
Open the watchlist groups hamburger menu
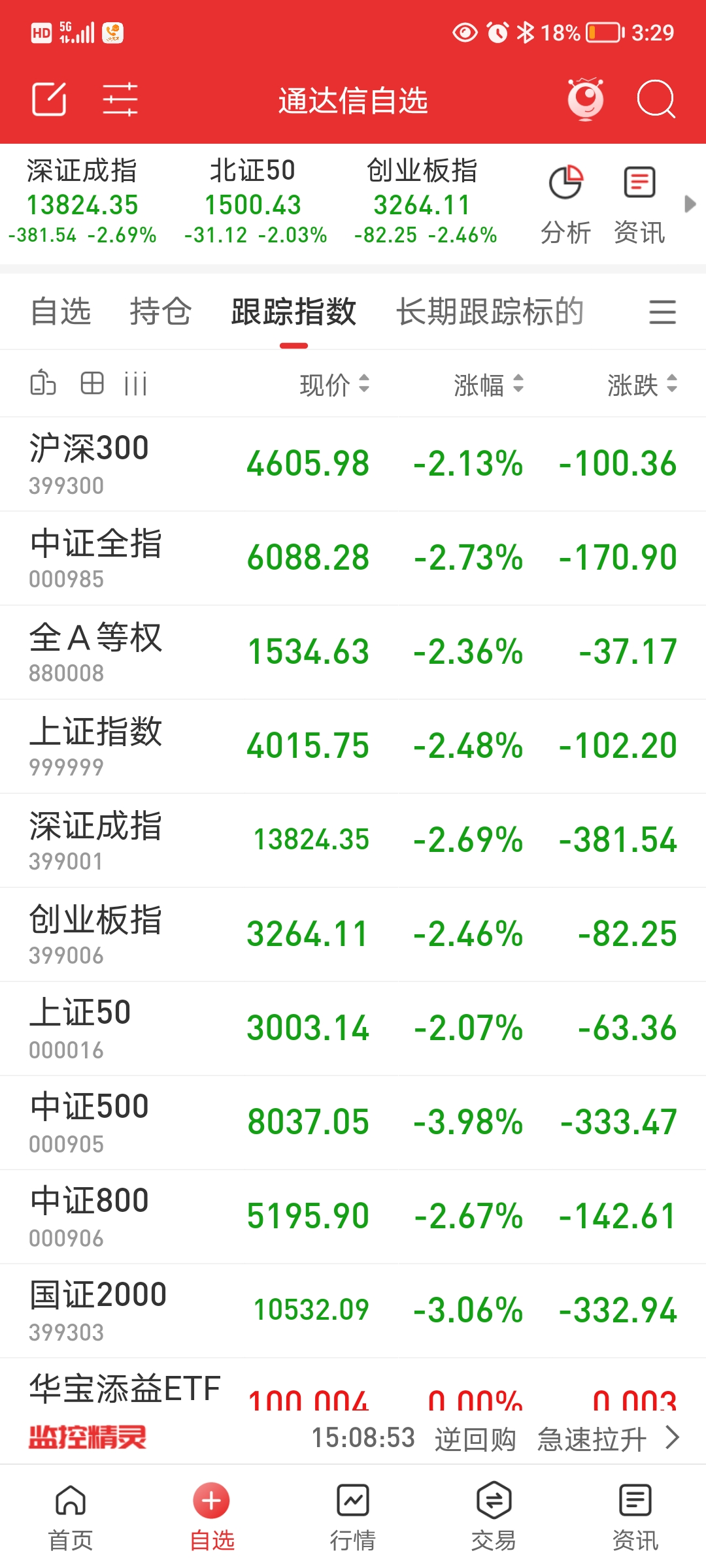pos(662,312)
